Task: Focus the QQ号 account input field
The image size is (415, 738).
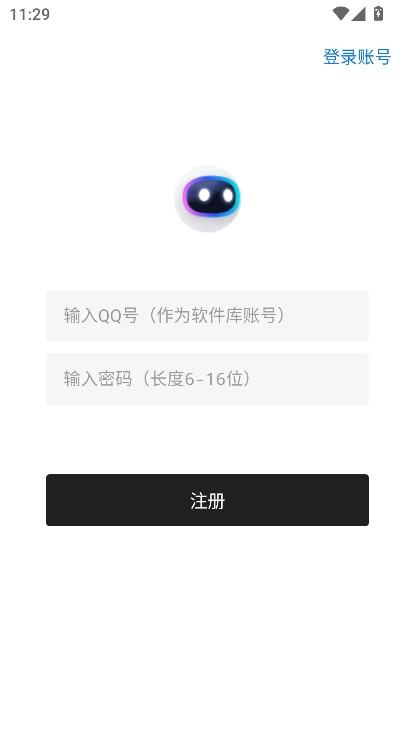Action: pos(208,316)
